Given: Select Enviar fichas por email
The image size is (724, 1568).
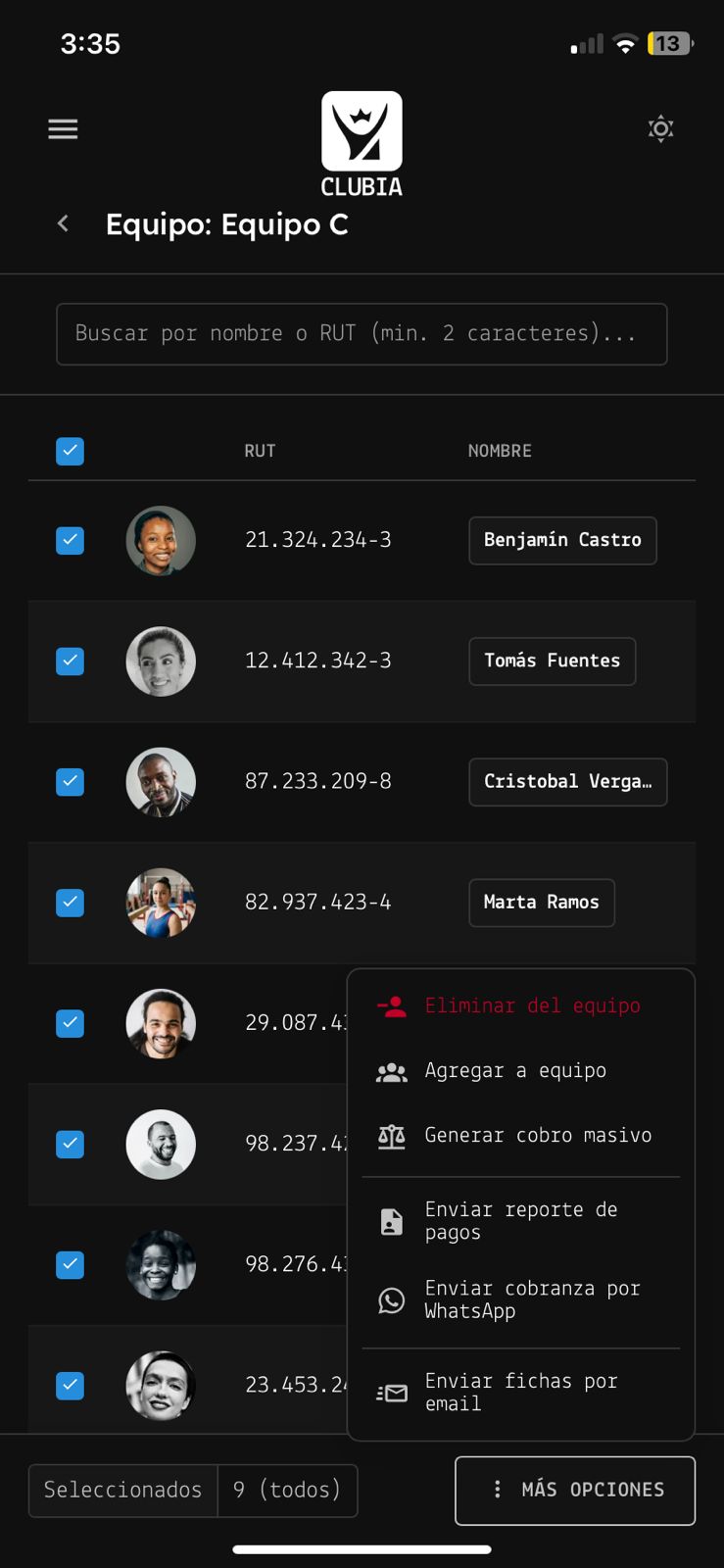Looking at the screenshot, I should [x=521, y=1393].
